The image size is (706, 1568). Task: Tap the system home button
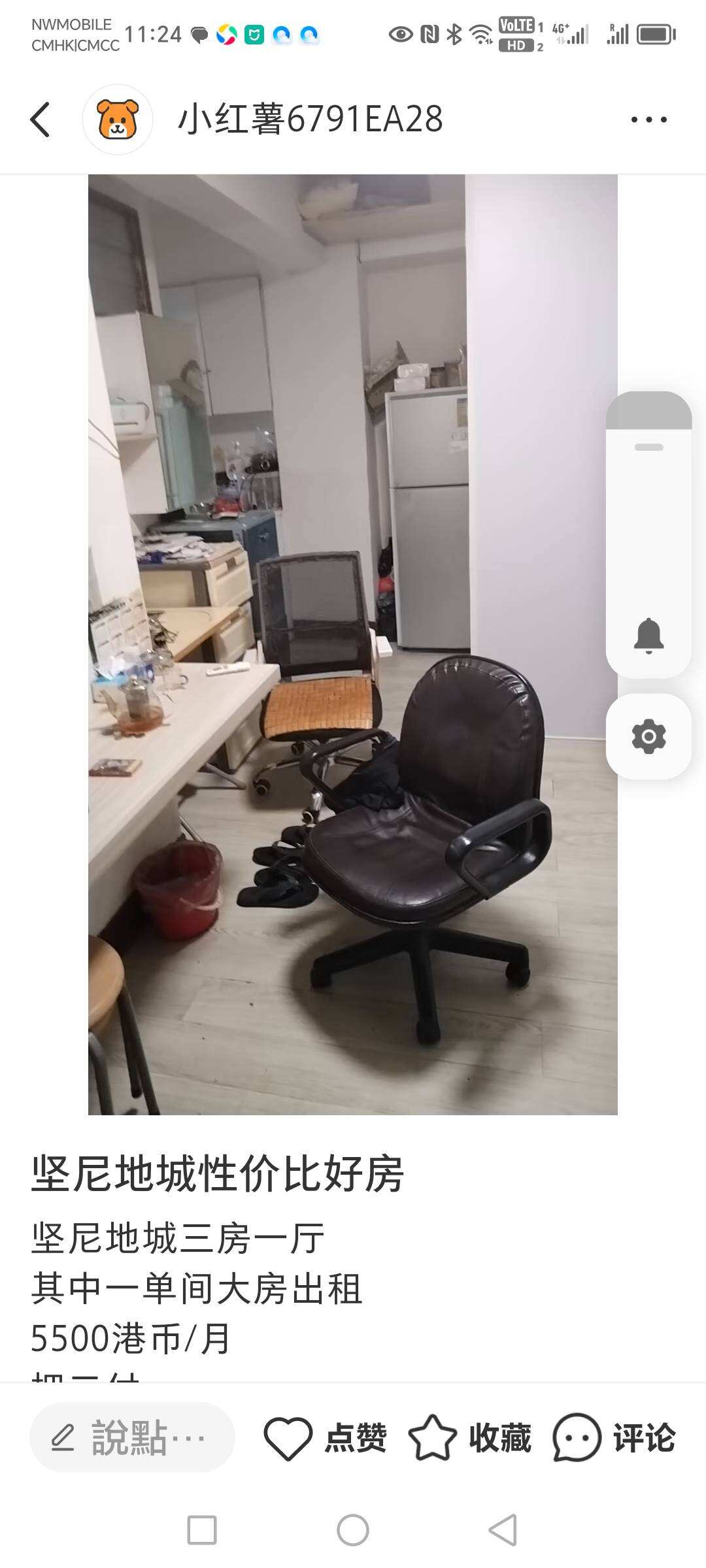pyautogui.click(x=353, y=1530)
